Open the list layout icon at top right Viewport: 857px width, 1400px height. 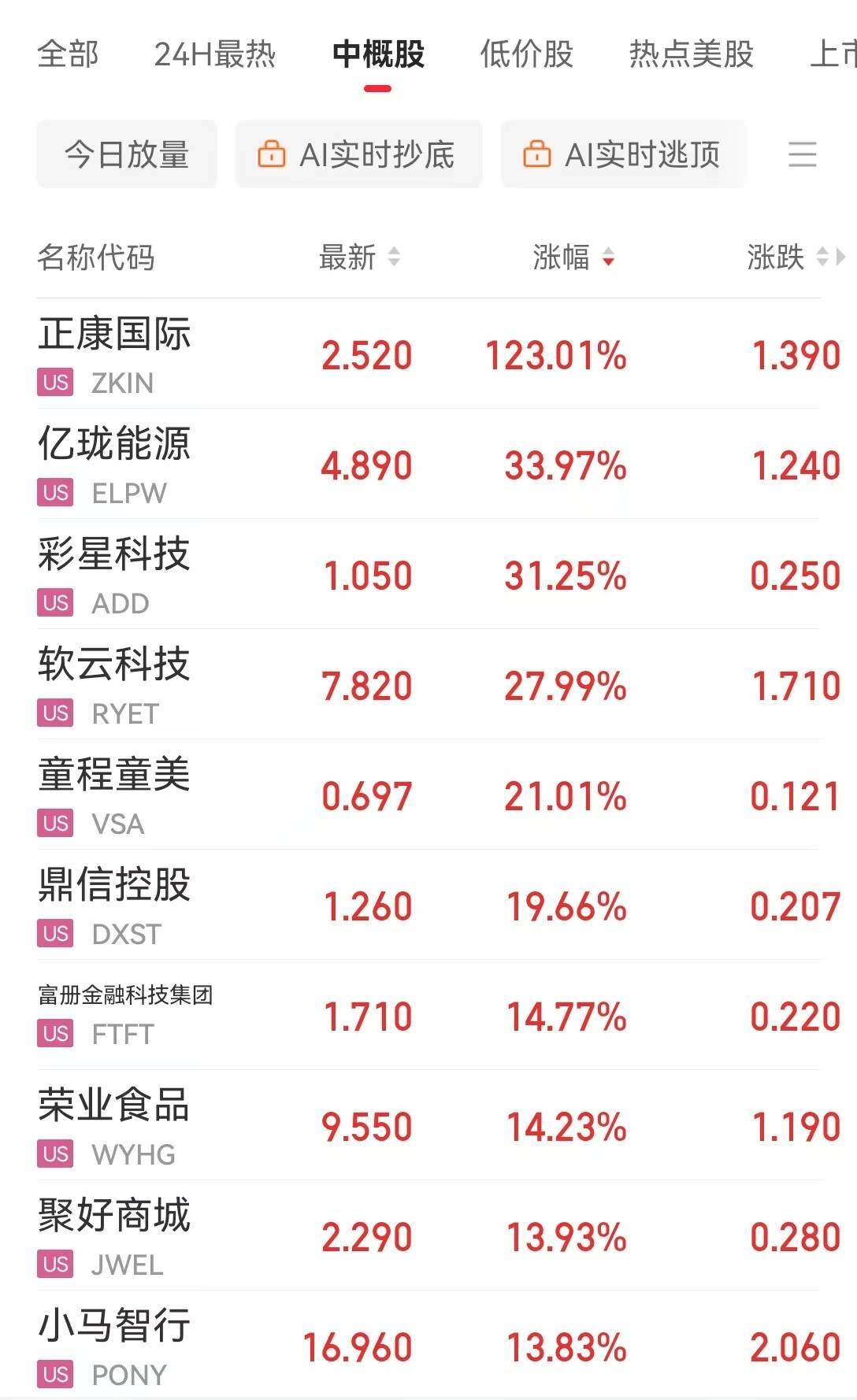(803, 156)
